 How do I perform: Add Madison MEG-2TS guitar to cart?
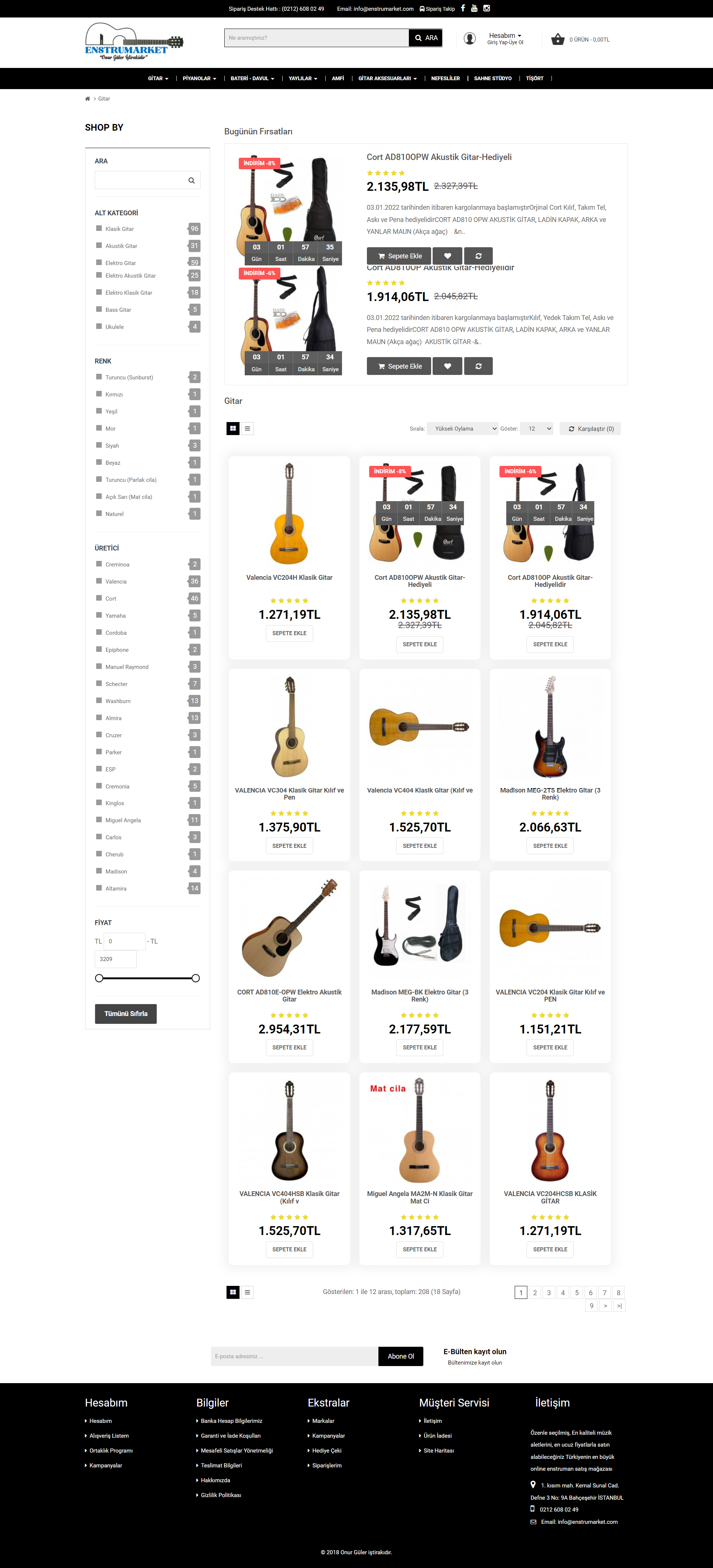tap(550, 846)
